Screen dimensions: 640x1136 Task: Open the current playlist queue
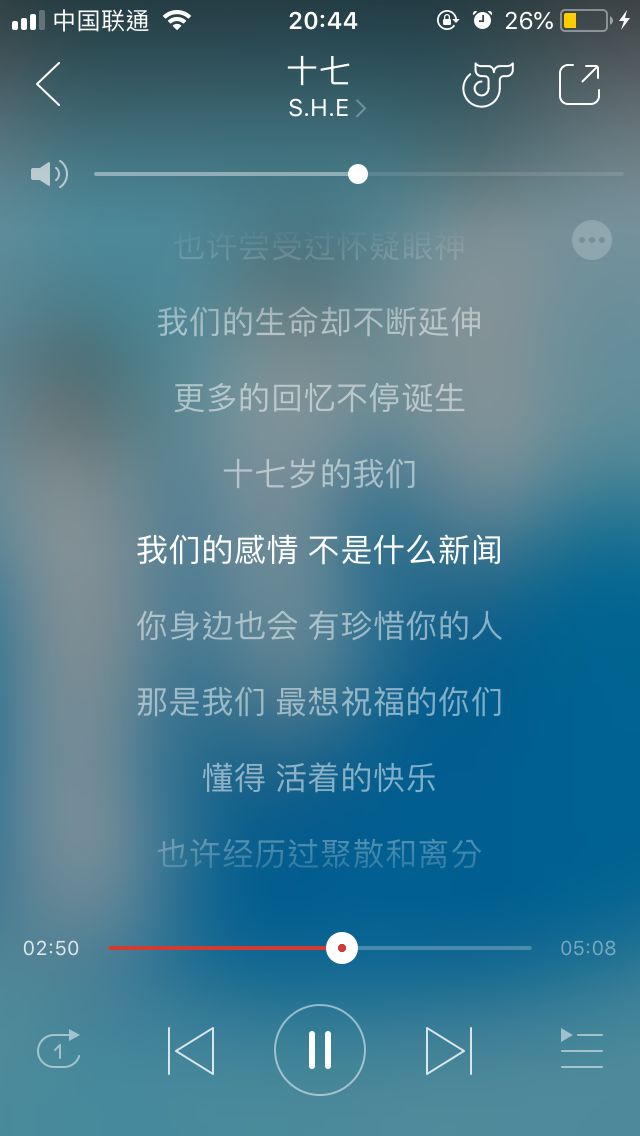click(582, 1049)
